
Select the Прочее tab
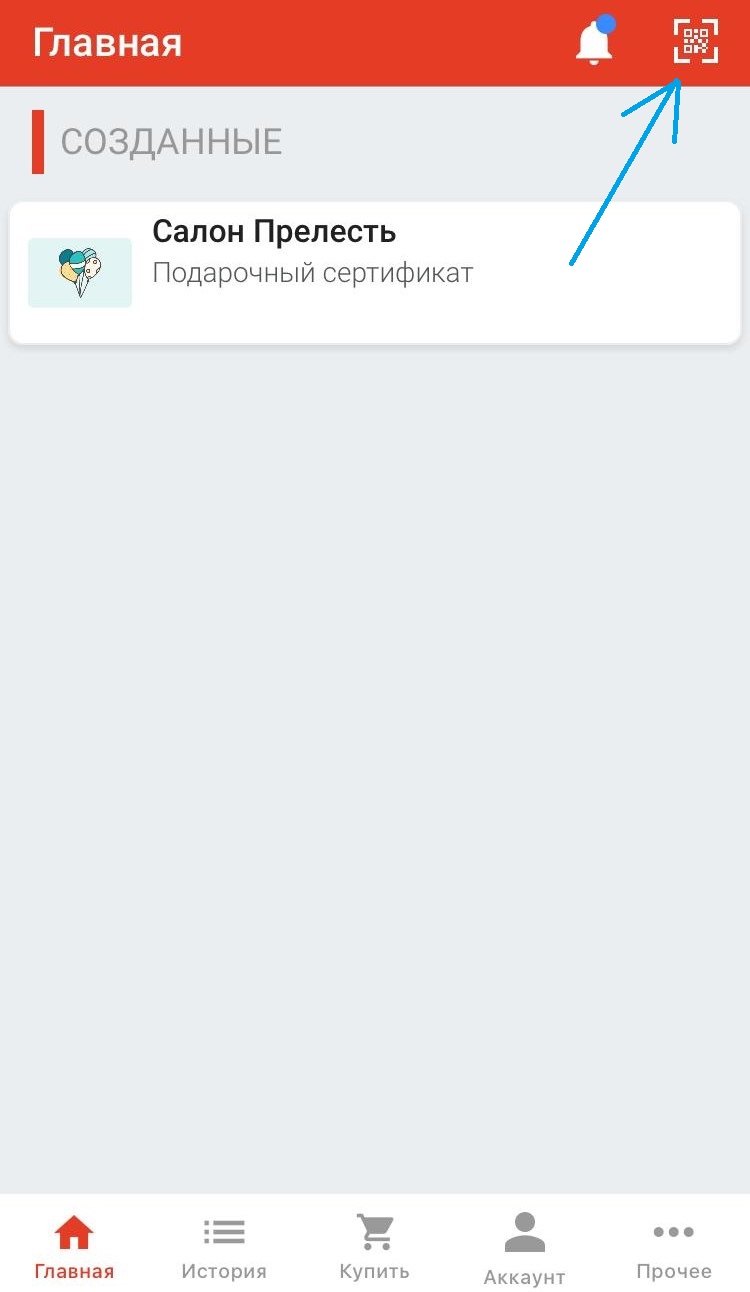click(x=674, y=1248)
